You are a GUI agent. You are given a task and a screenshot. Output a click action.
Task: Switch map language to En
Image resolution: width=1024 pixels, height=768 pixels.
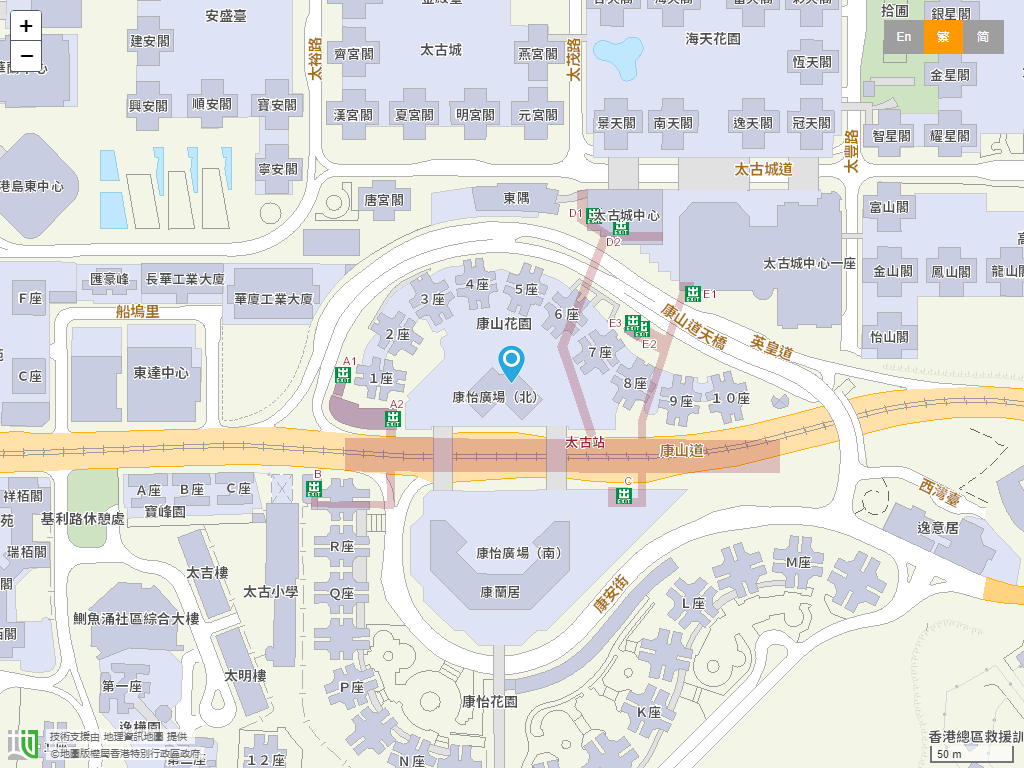(903, 37)
